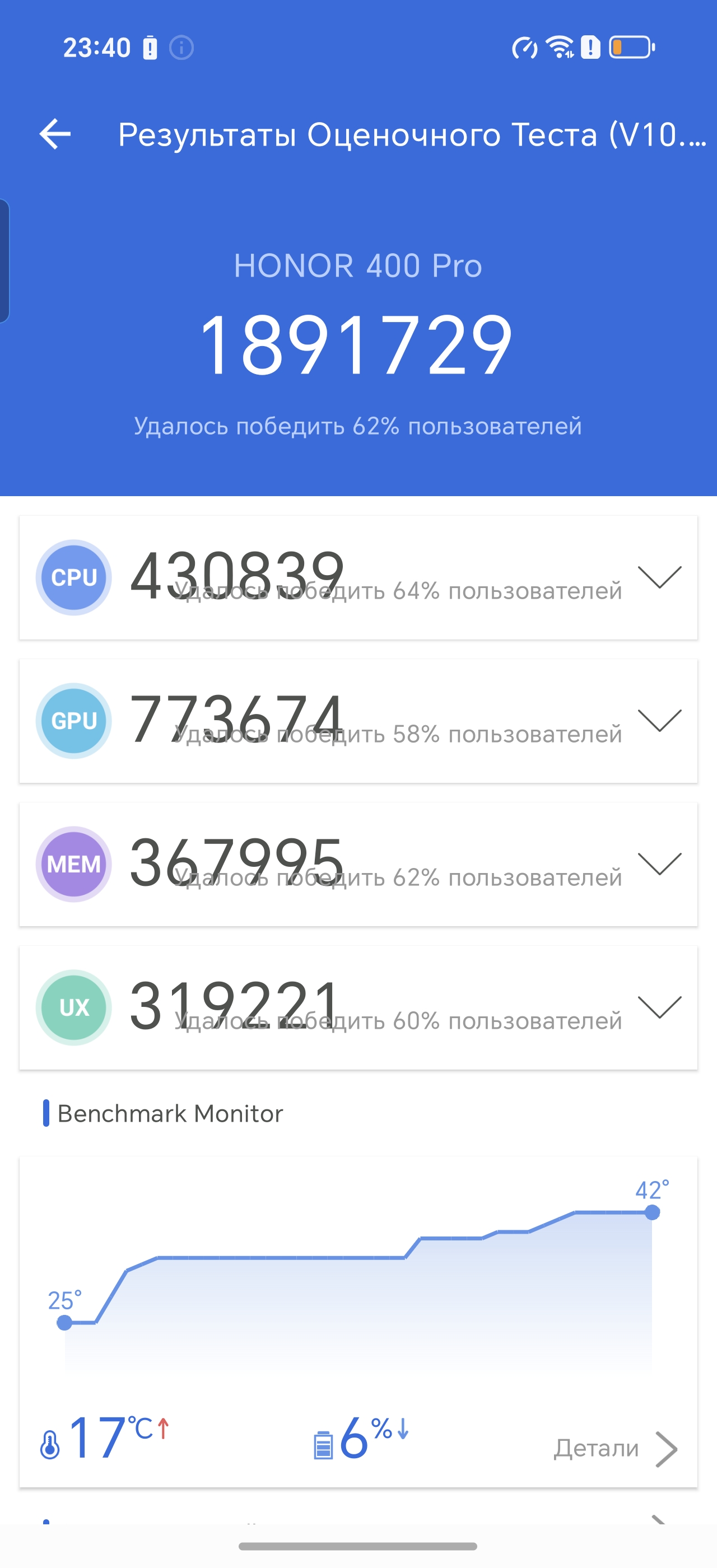Screen dimensions: 717x1568
Task: Open Детали of the Benchmark Monitor
Action: (x=616, y=1449)
